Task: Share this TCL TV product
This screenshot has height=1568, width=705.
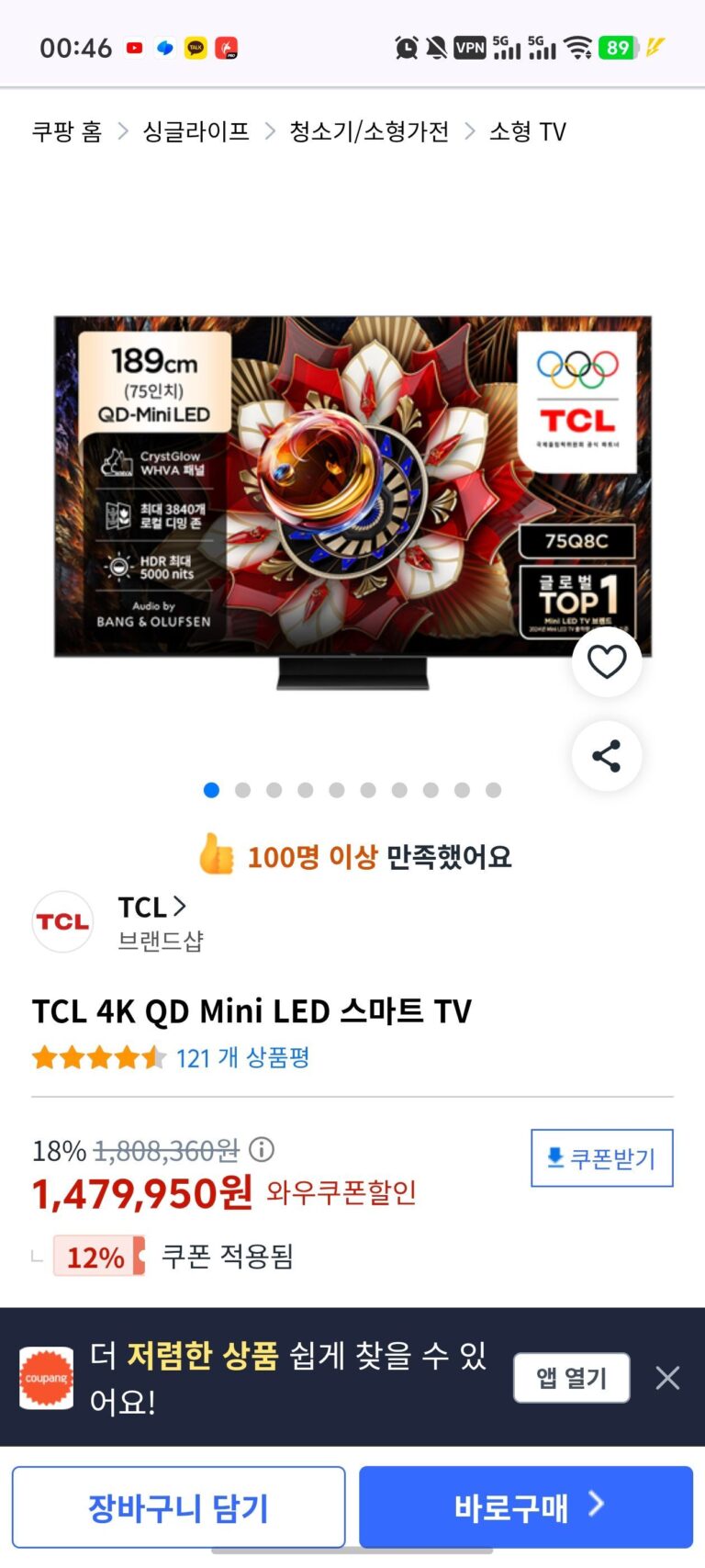Action: click(x=606, y=756)
